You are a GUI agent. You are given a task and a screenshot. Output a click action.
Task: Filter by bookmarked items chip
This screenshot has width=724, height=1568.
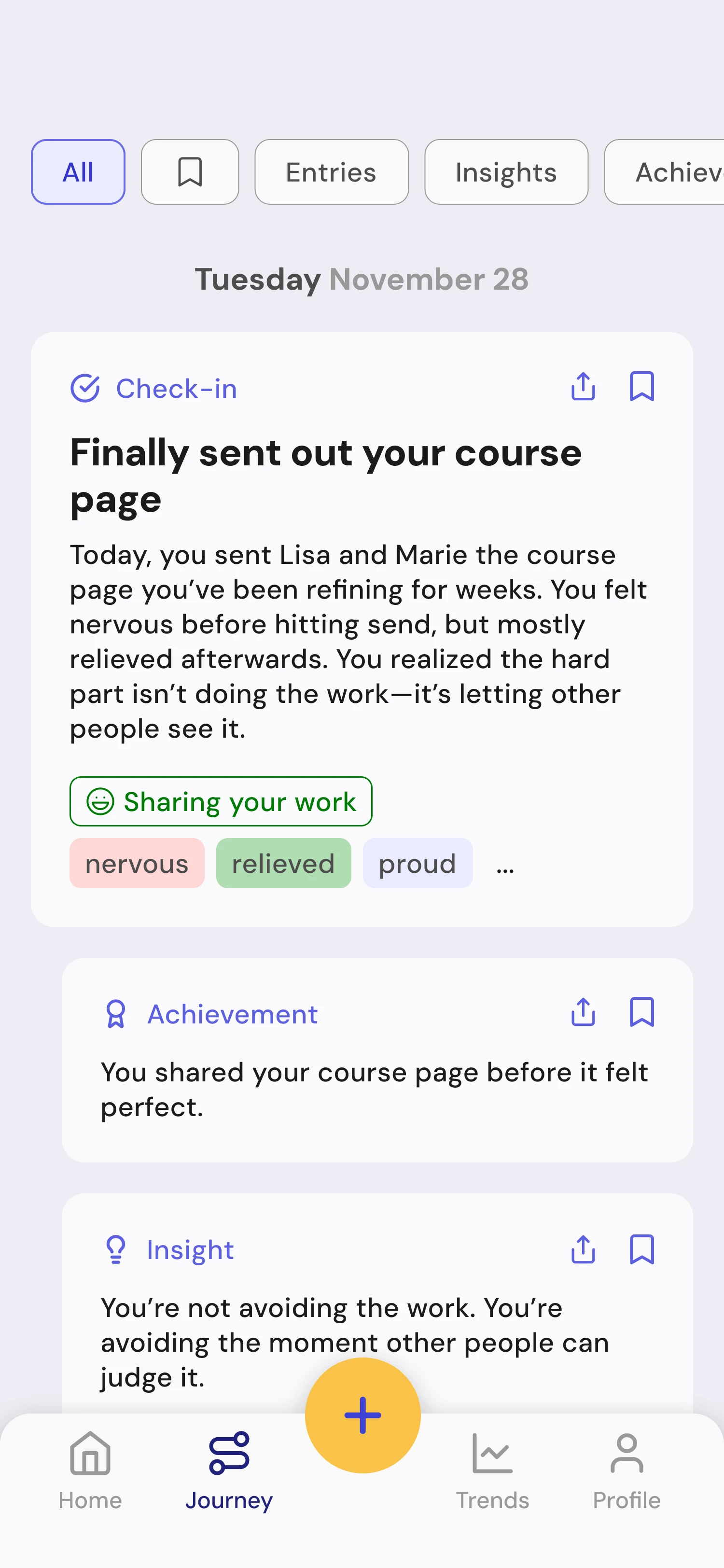(x=190, y=172)
